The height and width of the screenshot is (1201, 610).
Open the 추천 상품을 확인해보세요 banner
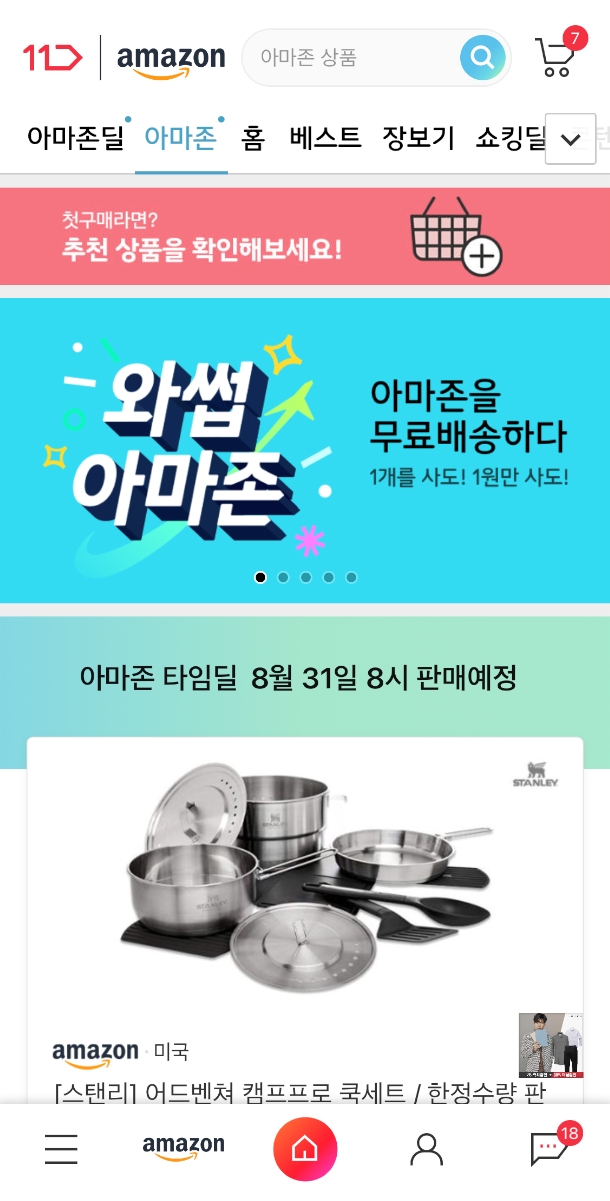[305, 236]
